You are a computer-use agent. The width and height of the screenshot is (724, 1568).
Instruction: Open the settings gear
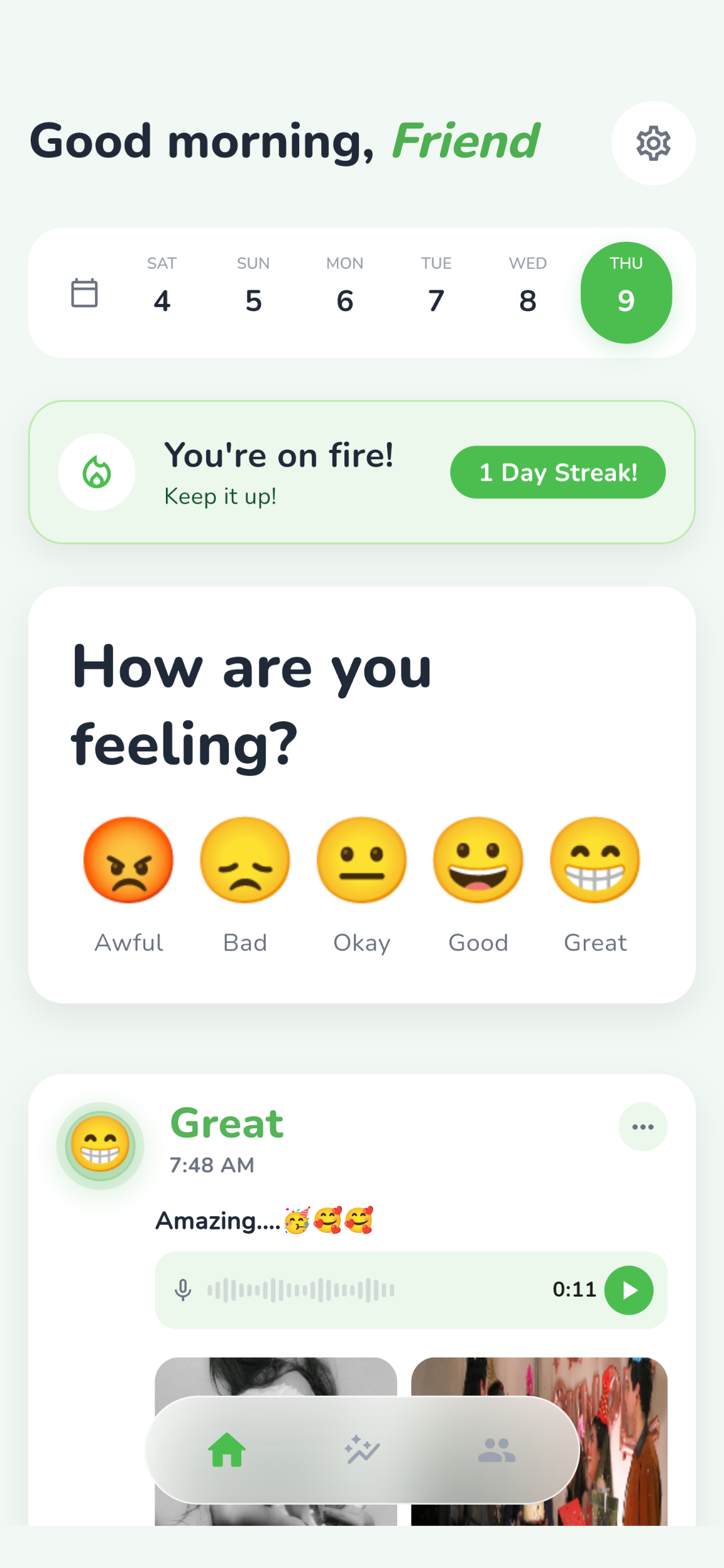[x=653, y=143]
